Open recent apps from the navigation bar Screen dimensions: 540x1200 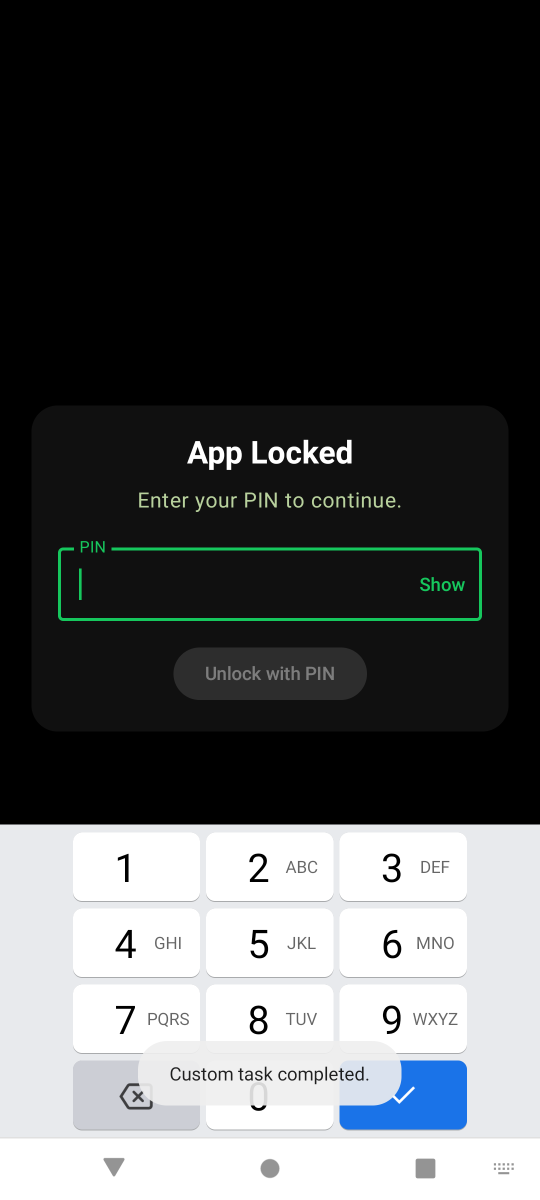click(426, 1168)
